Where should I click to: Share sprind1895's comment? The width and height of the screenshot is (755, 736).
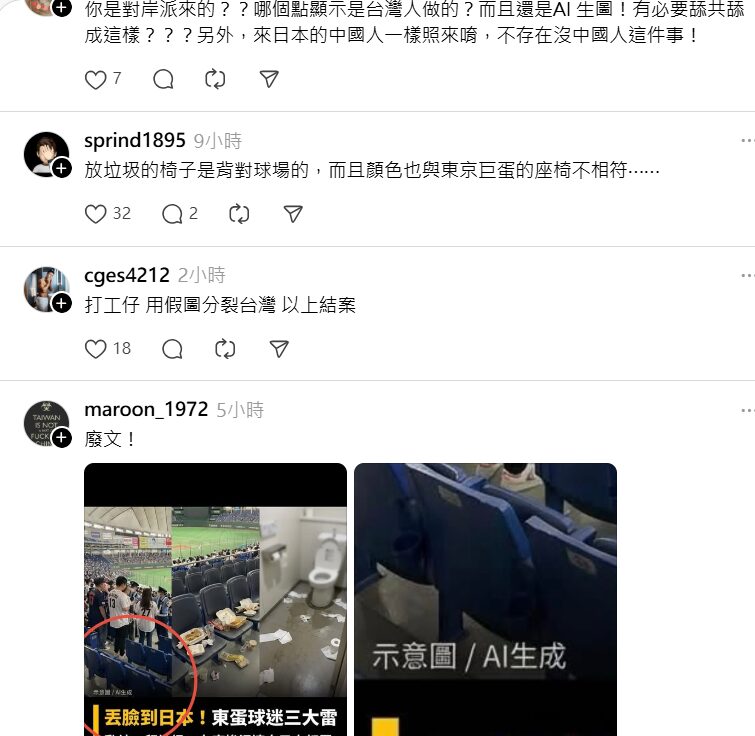293,214
